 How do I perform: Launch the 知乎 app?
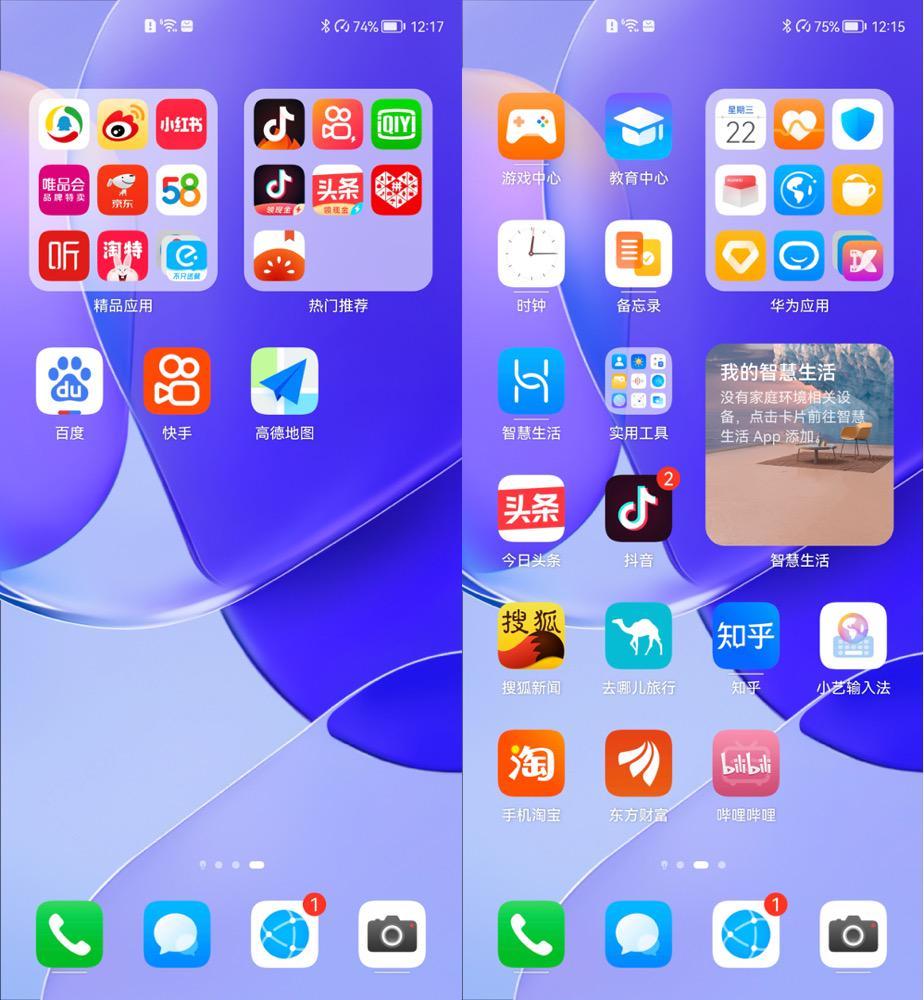[x=745, y=636]
